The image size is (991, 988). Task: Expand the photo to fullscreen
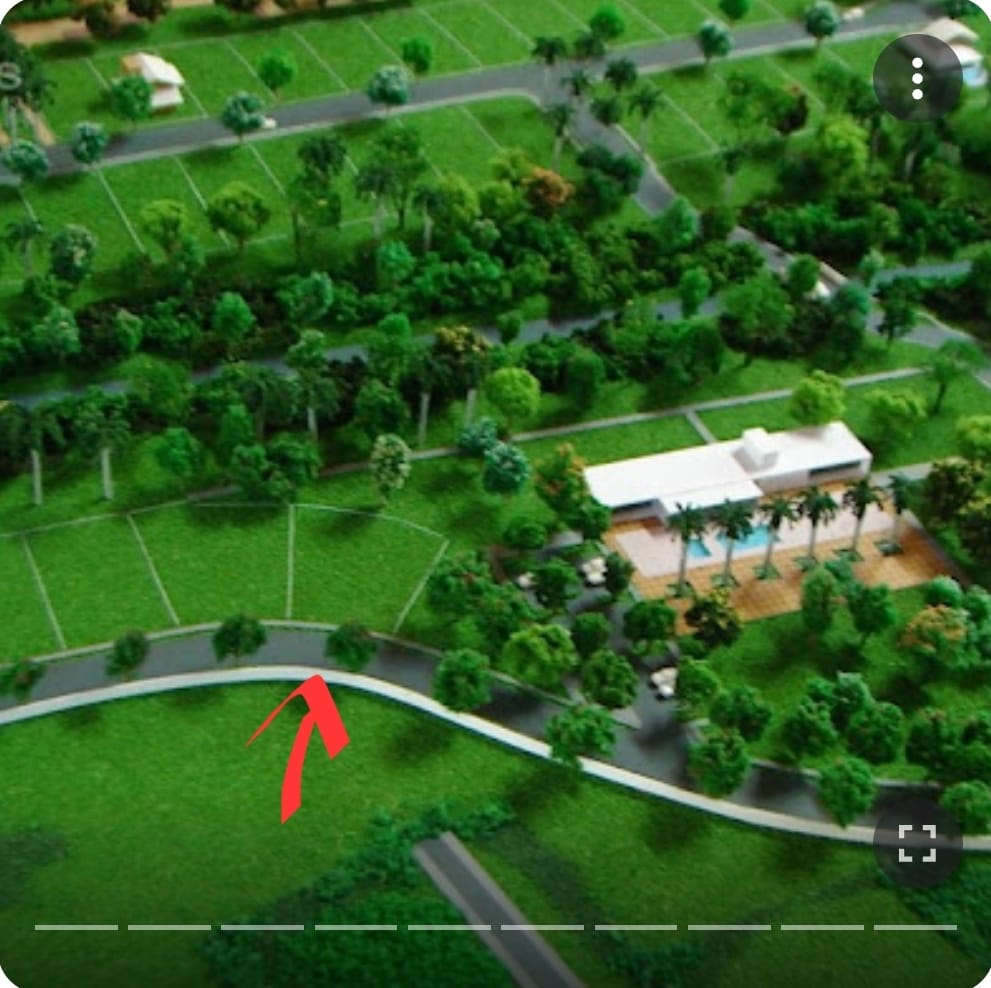tap(917, 842)
